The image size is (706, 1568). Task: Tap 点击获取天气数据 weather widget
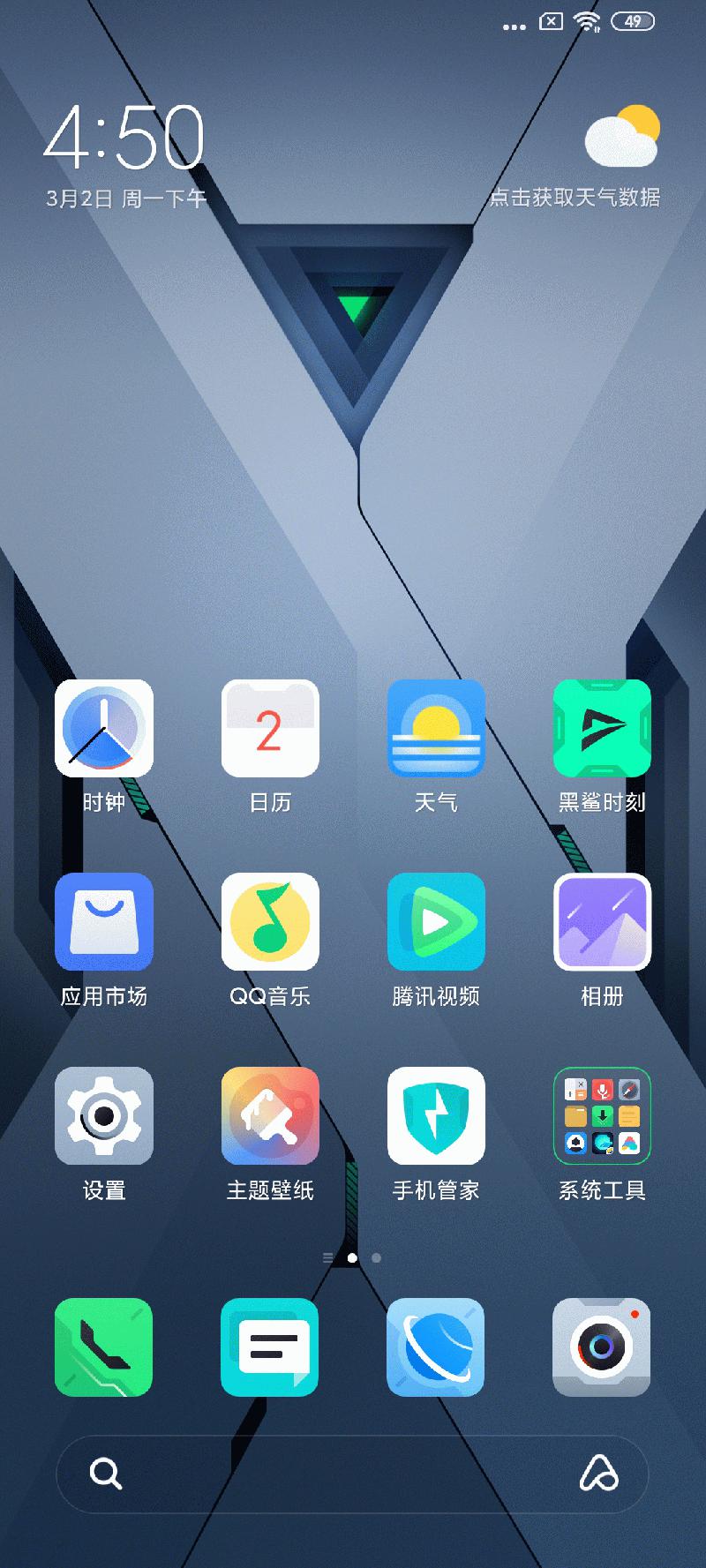coord(575,197)
